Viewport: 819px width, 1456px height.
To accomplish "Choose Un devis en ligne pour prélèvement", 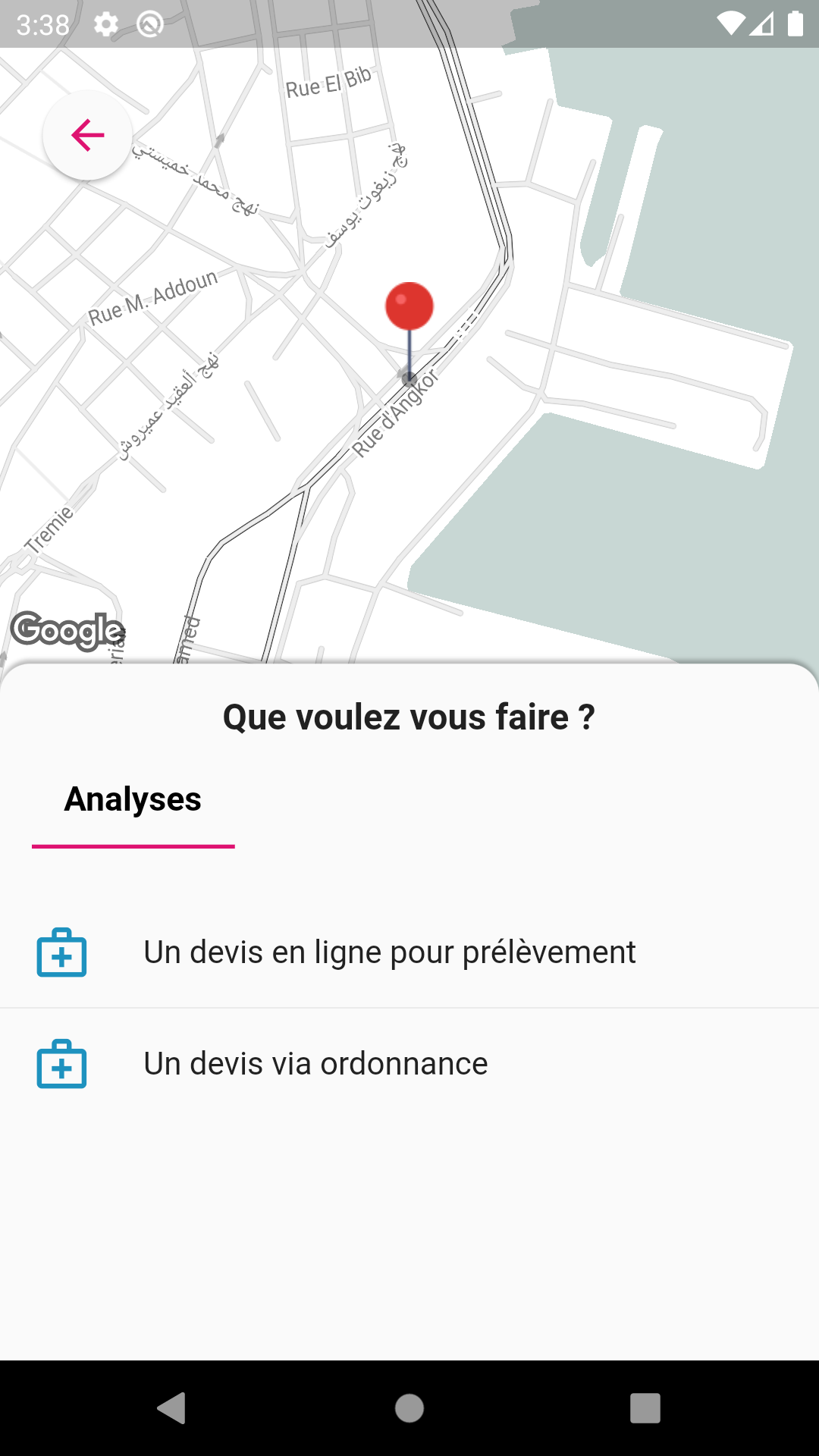I will (389, 952).
